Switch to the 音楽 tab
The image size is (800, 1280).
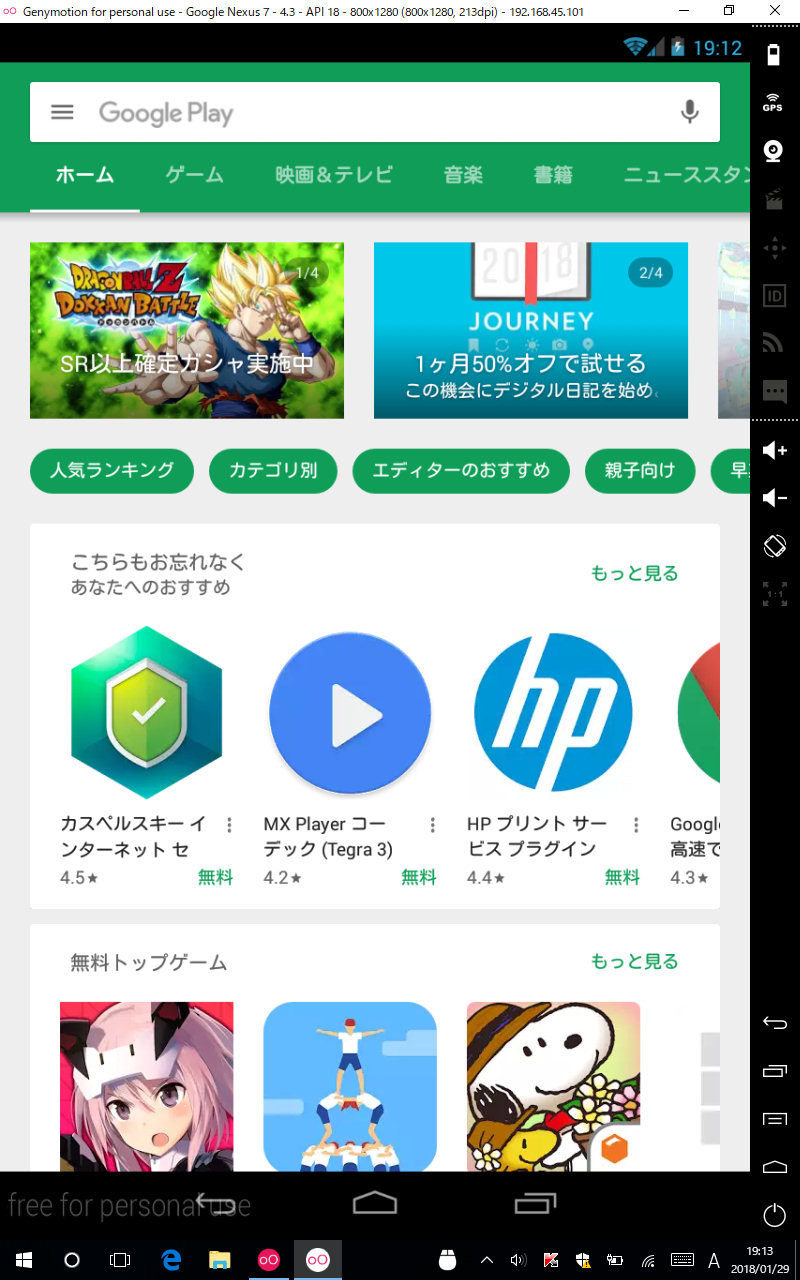tap(463, 175)
